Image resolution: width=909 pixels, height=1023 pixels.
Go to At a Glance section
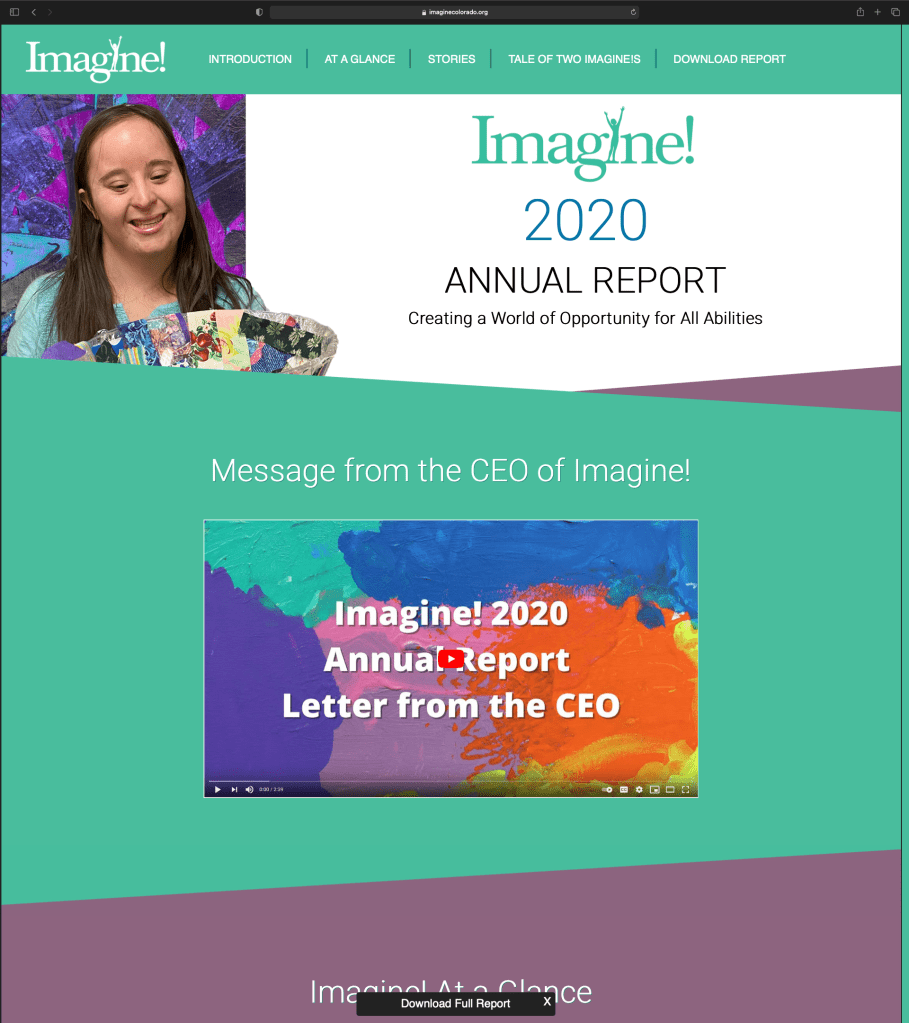(x=359, y=59)
